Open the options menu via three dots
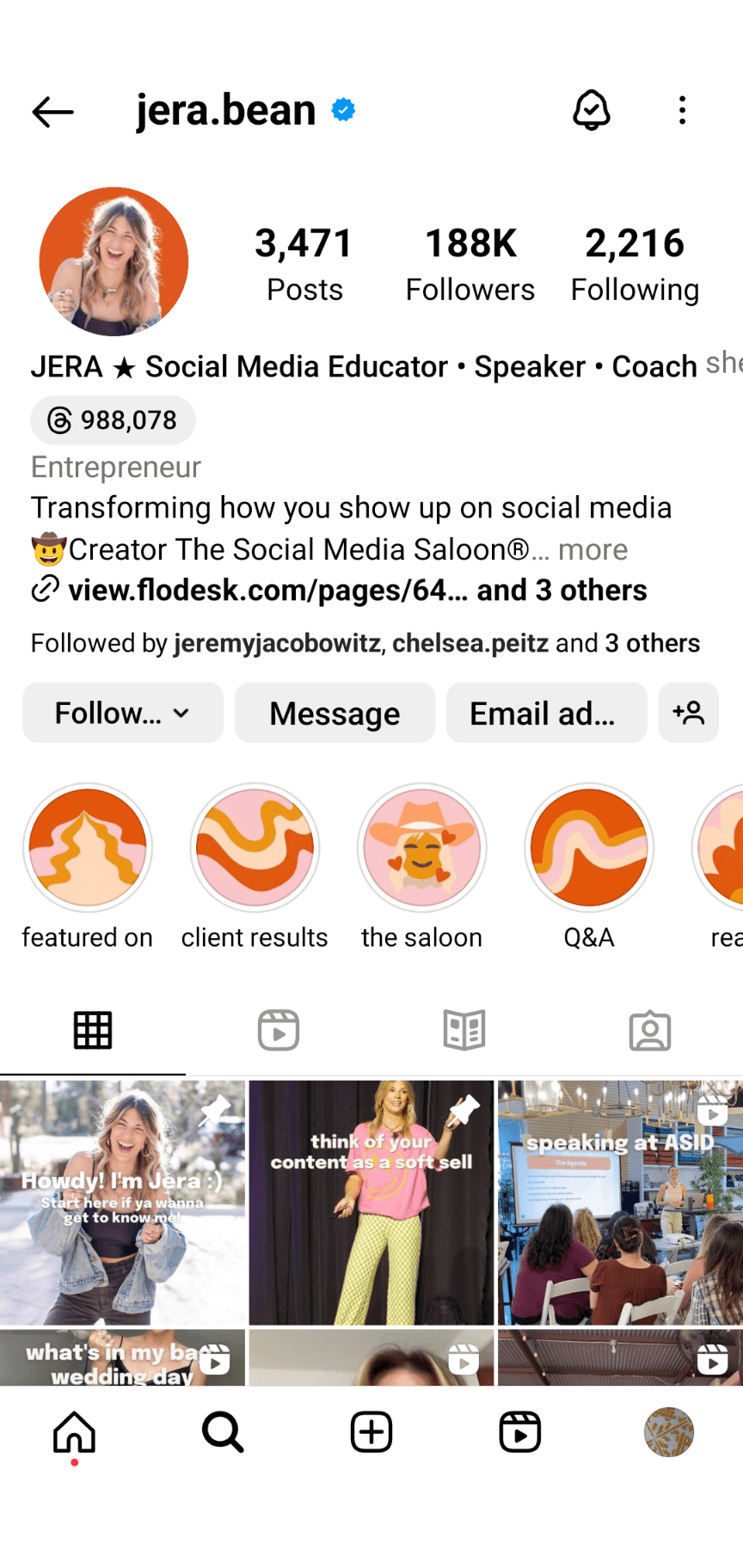This screenshot has height=1568, width=743. pos(682,111)
